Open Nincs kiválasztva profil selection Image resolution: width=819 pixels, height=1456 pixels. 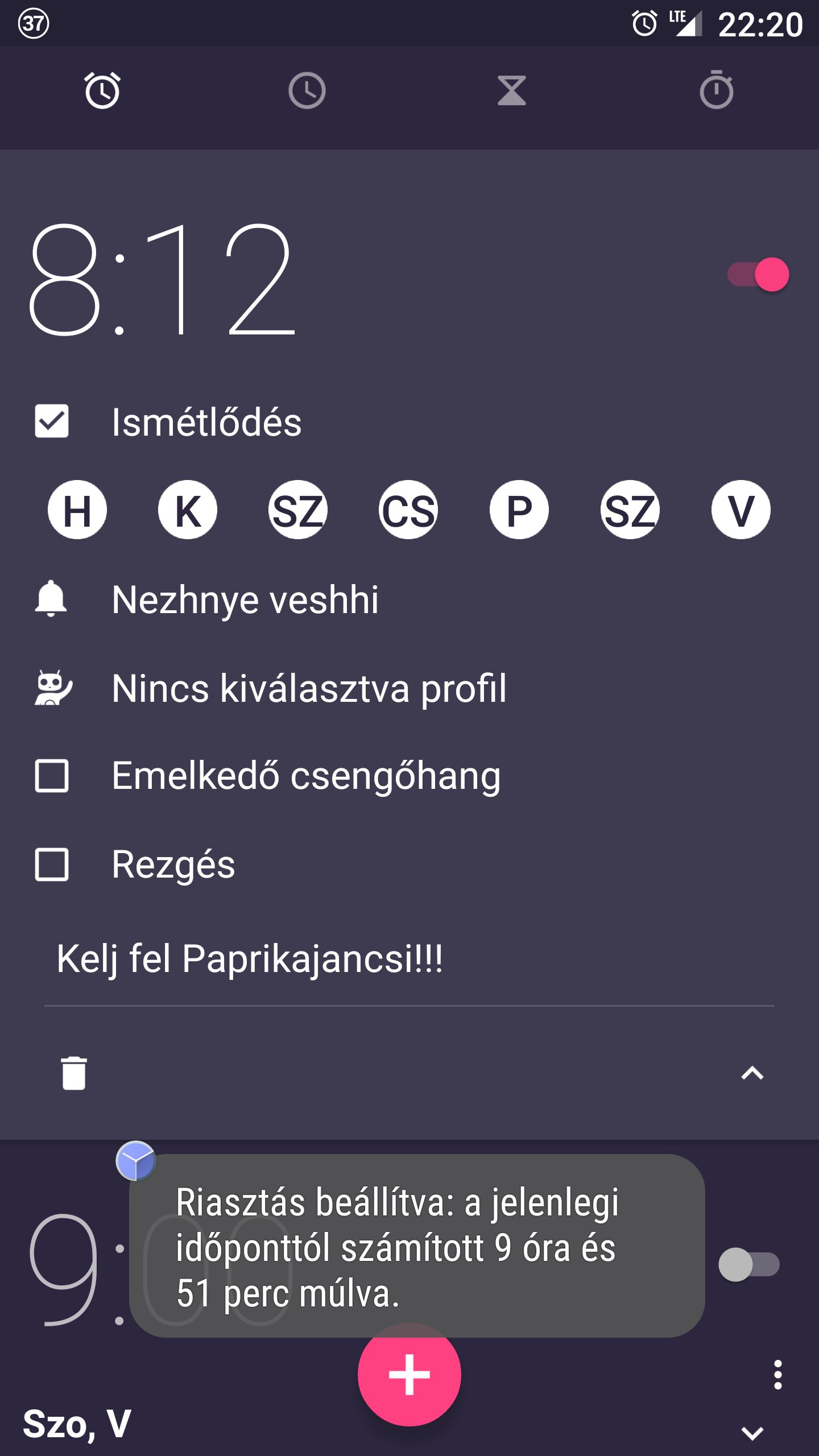tap(308, 688)
